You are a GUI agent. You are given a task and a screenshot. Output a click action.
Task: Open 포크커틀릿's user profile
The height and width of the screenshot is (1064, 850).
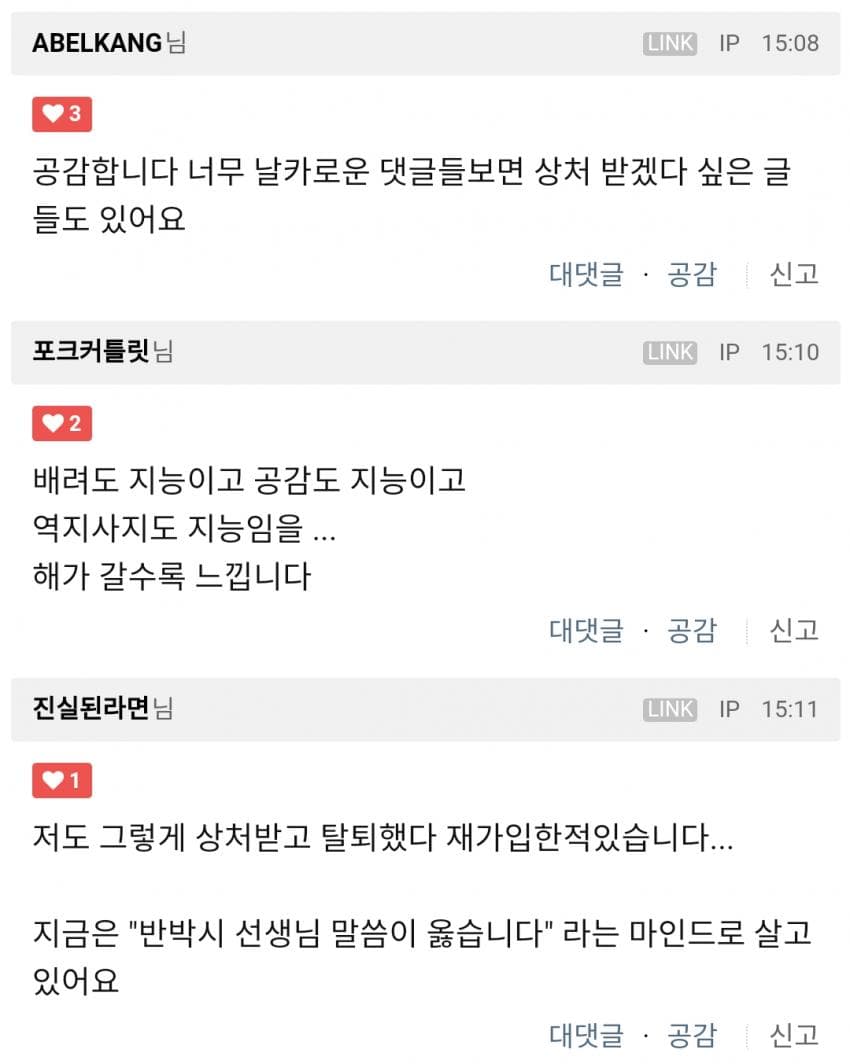[x=90, y=352]
